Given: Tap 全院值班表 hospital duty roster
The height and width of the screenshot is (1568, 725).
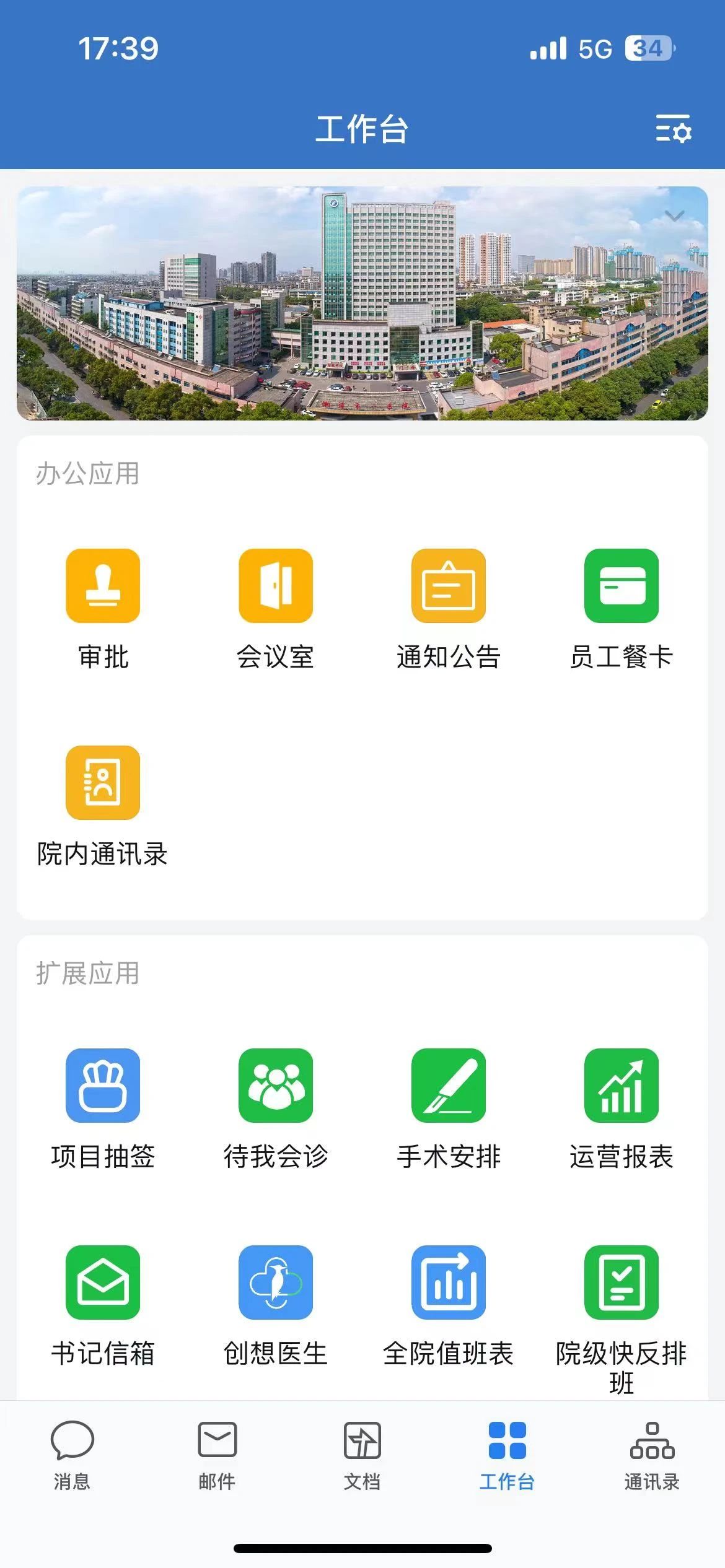Looking at the screenshot, I should (447, 1282).
